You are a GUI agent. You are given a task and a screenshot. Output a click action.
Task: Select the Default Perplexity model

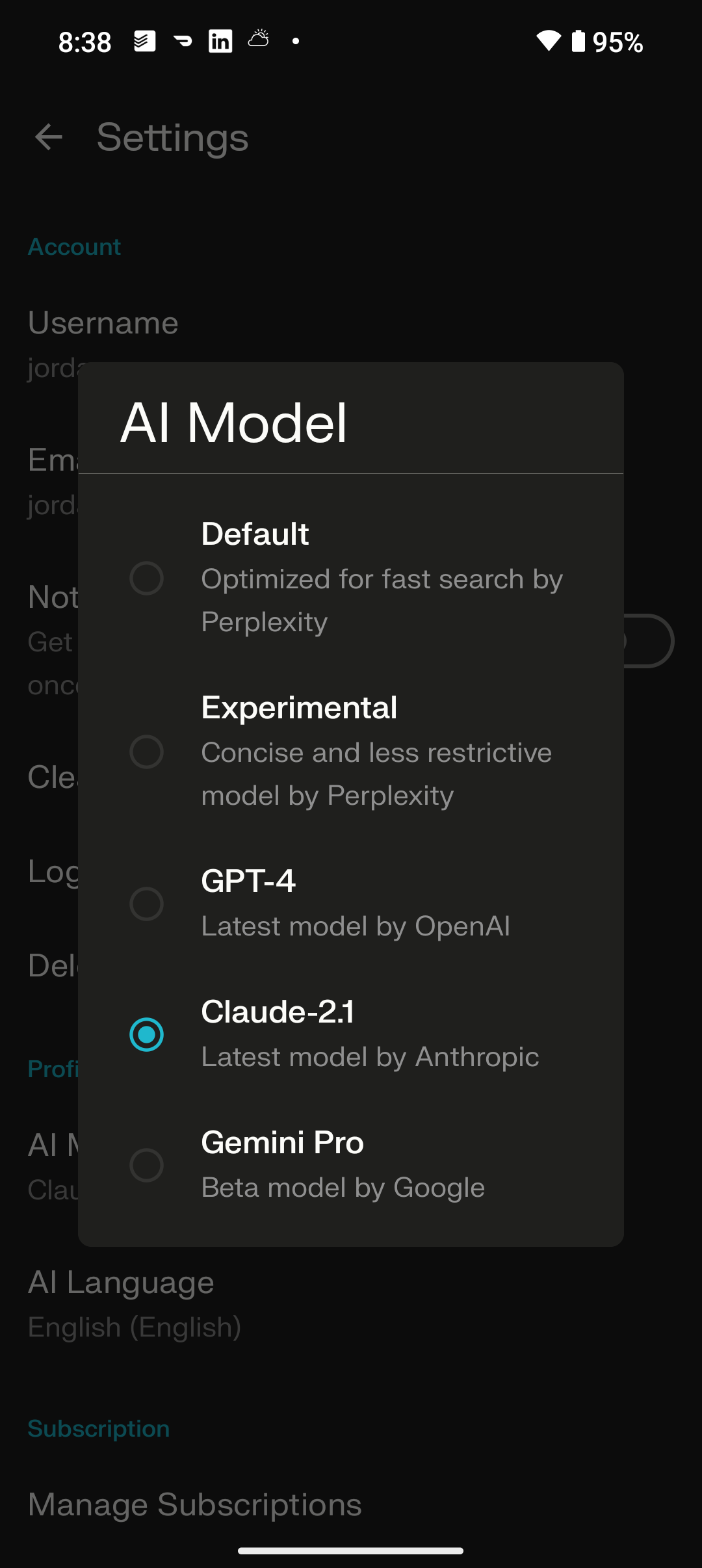click(x=351, y=578)
